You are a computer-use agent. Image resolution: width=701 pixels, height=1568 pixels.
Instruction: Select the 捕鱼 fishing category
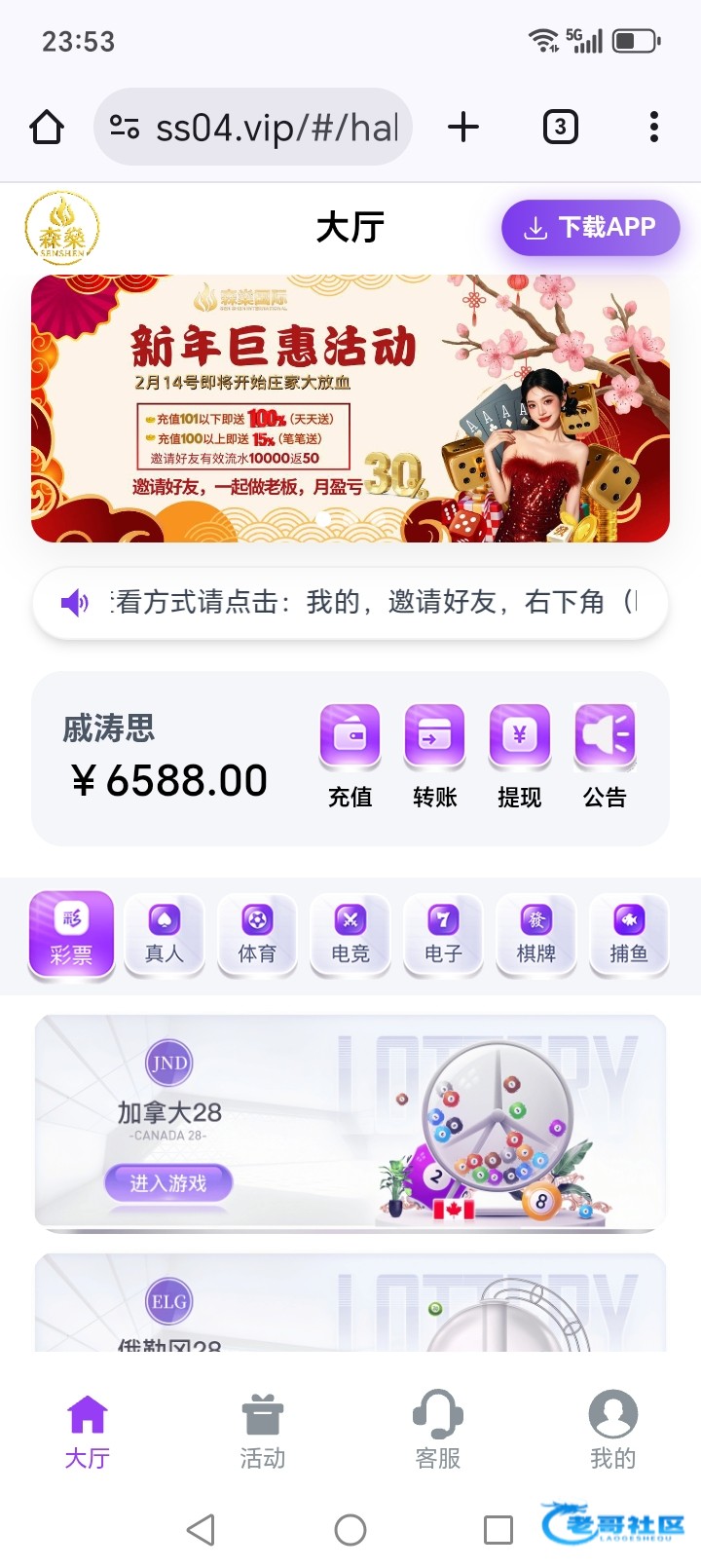click(629, 934)
